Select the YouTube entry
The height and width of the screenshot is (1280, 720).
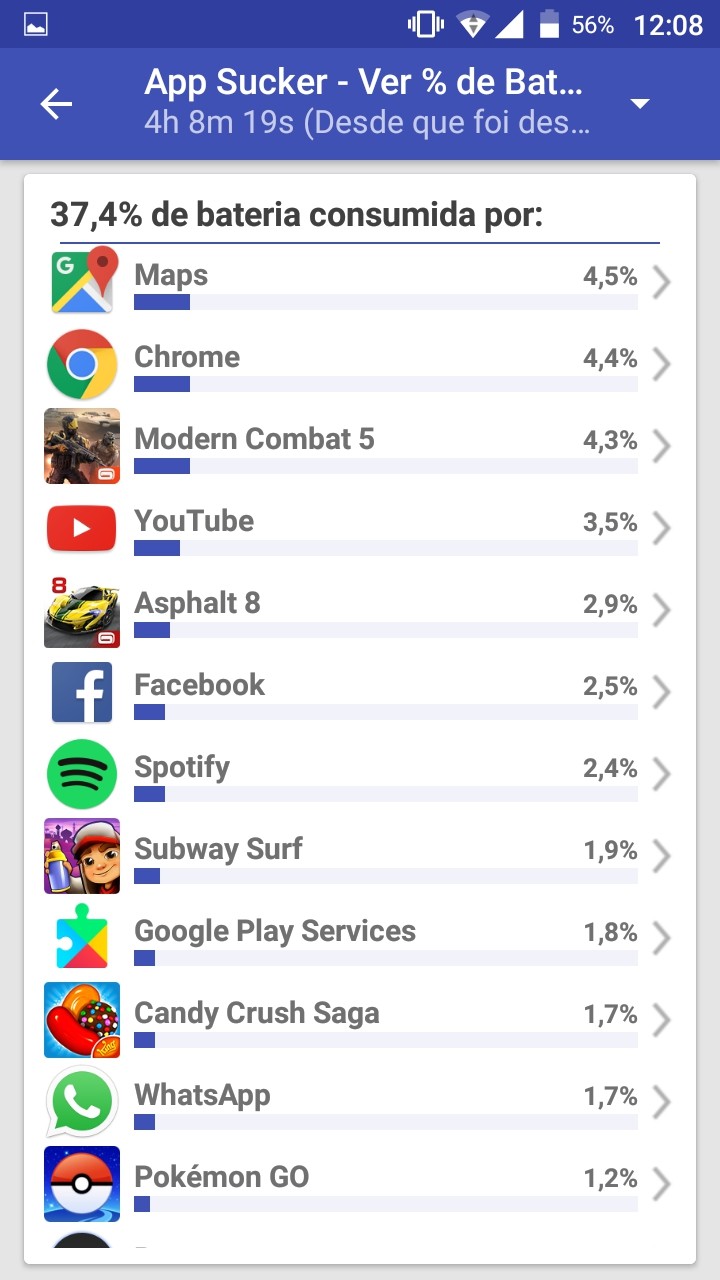(360, 530)
